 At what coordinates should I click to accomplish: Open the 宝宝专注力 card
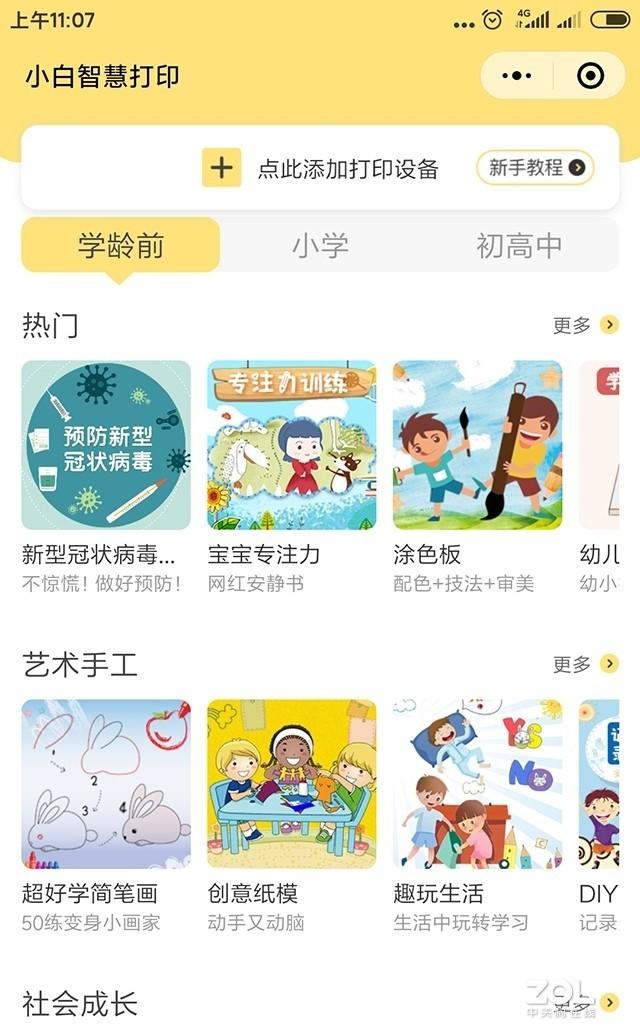[x=292, y=445]
